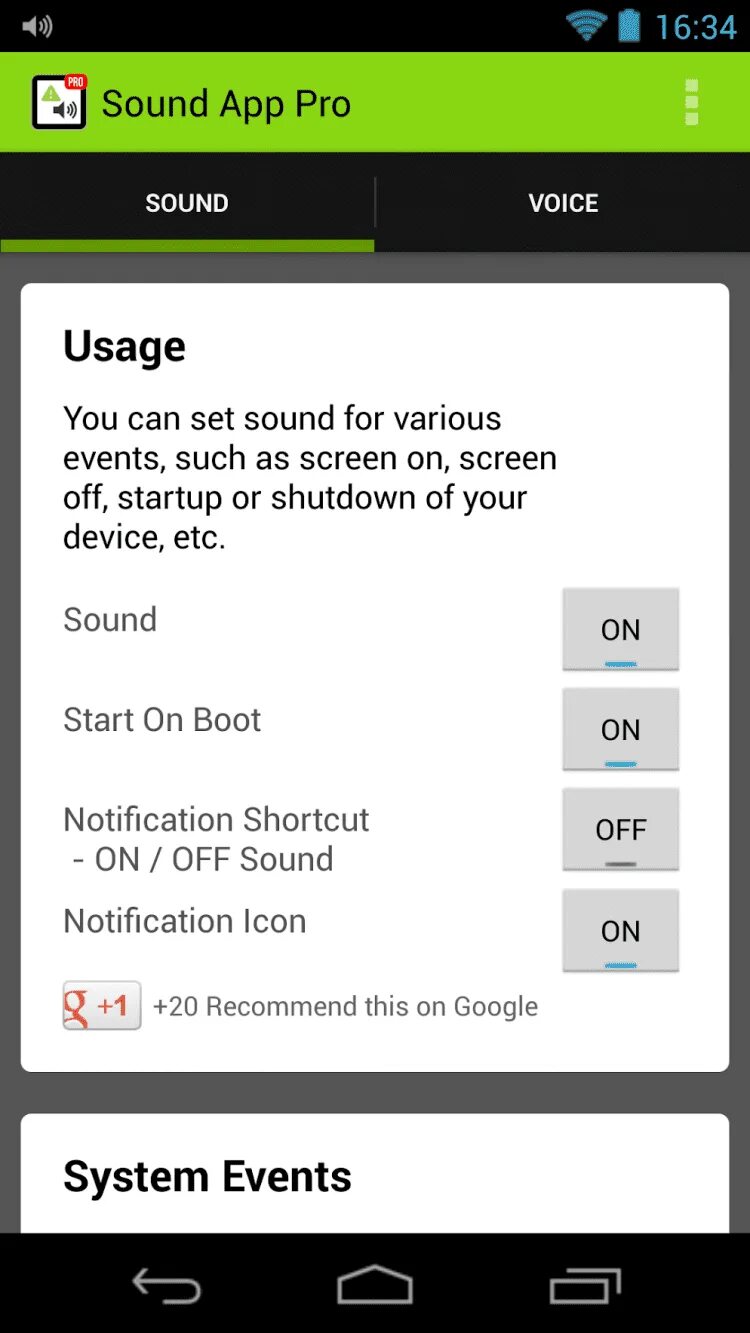750x1333 pixels.
Task: Enable the Notification Shortcut toggle
Action: 620,830
